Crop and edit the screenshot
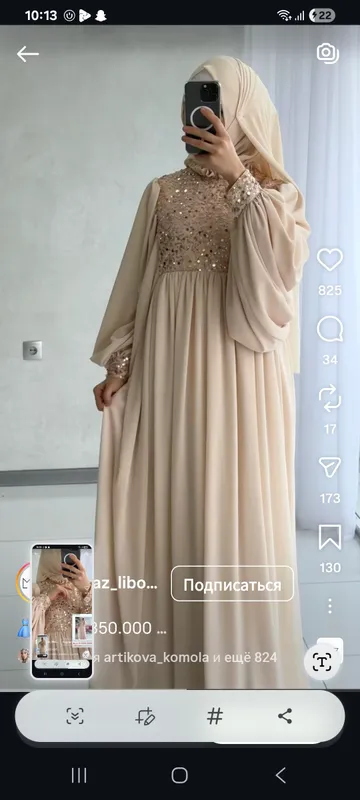This screenshot has width=360, height=800. pyautogui.click(x=145, y=716)
